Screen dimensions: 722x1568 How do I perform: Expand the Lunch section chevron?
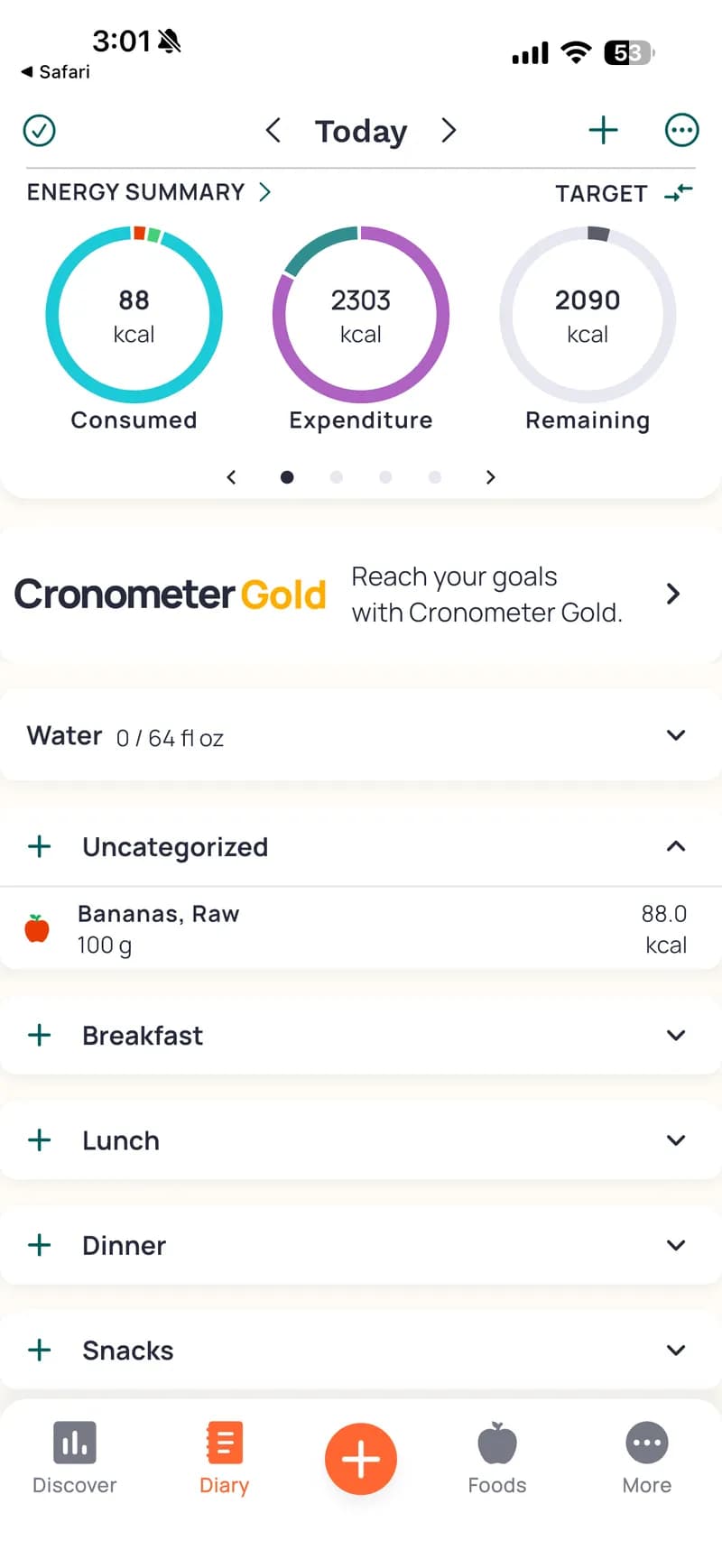pyautogui.click(x=675, y=1140)
